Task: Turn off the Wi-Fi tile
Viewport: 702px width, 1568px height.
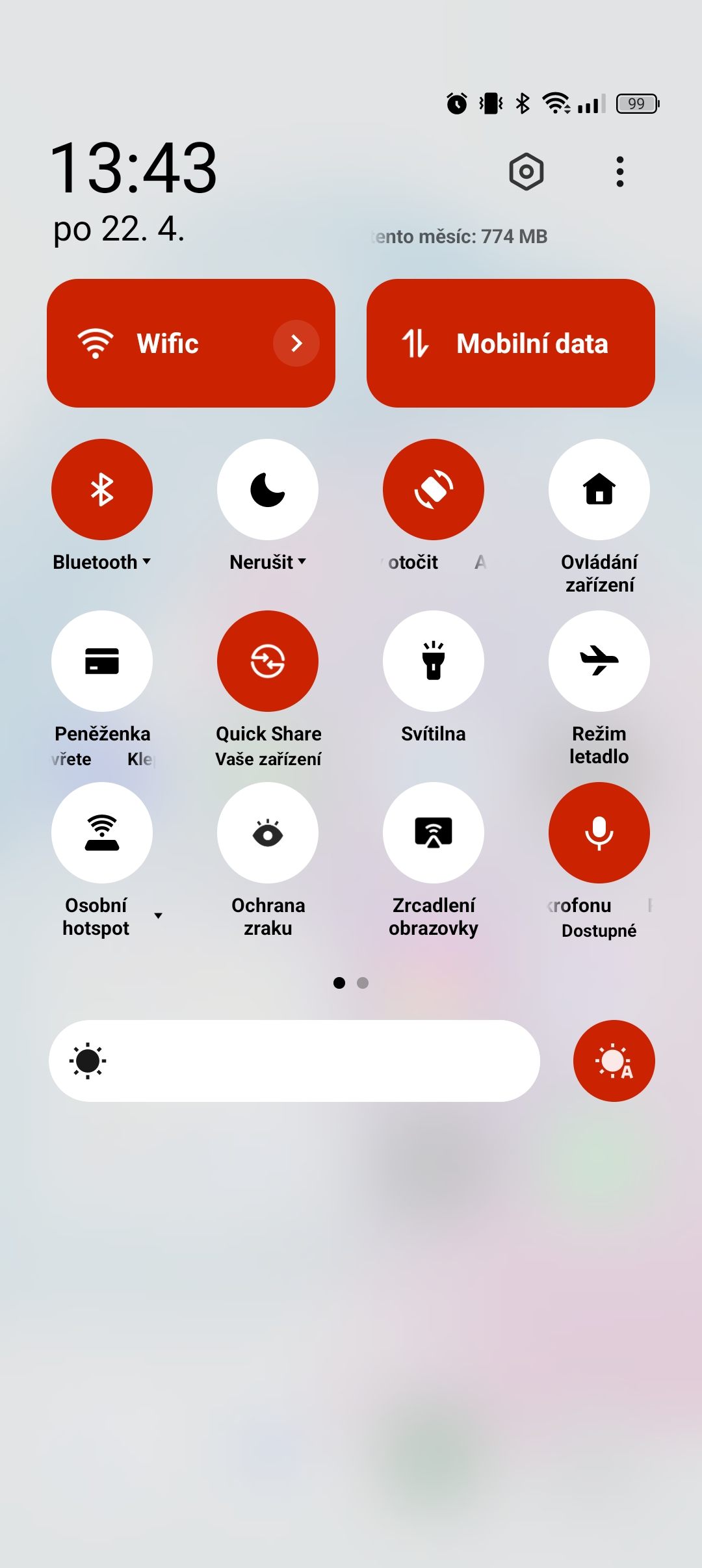Action: click(156, 343)
